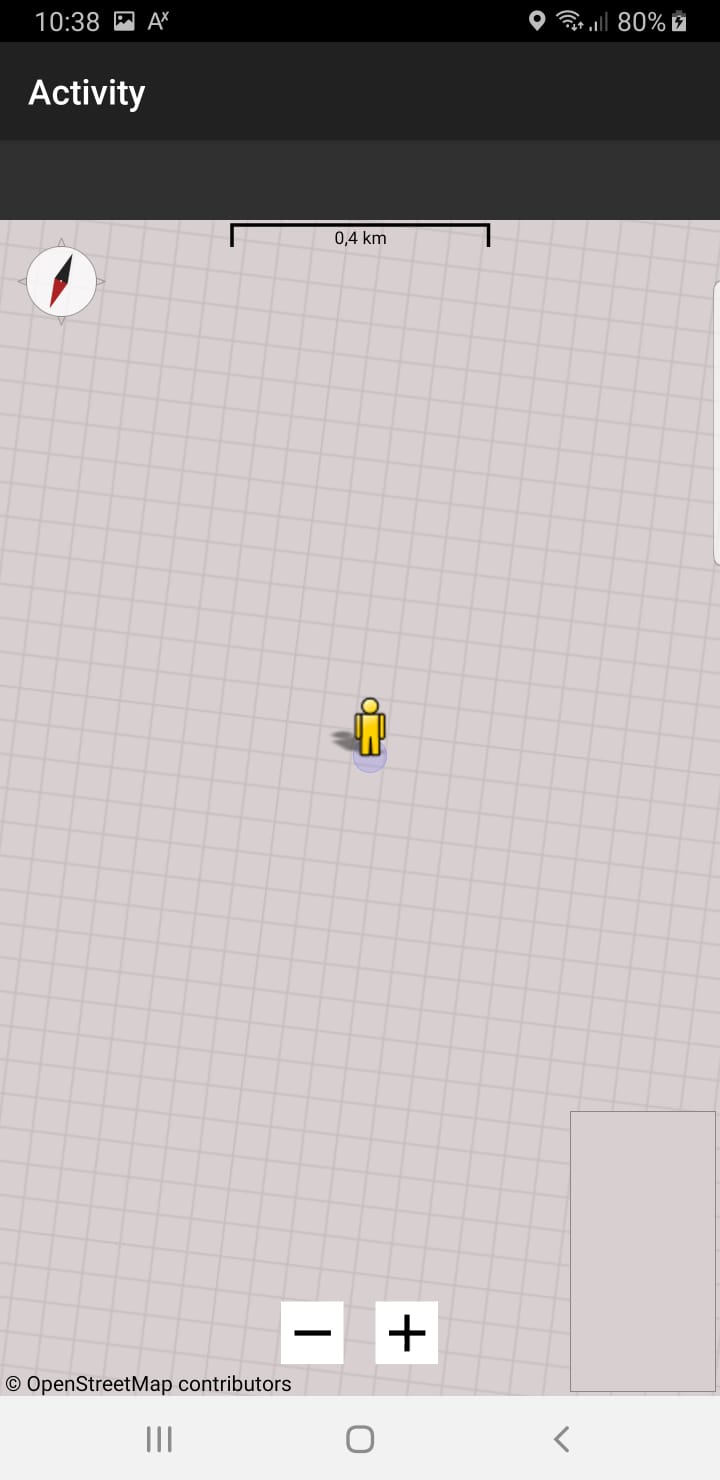Zoom out with the minus button
The height and width of the screenshot is (1480, 720).
312,1332
